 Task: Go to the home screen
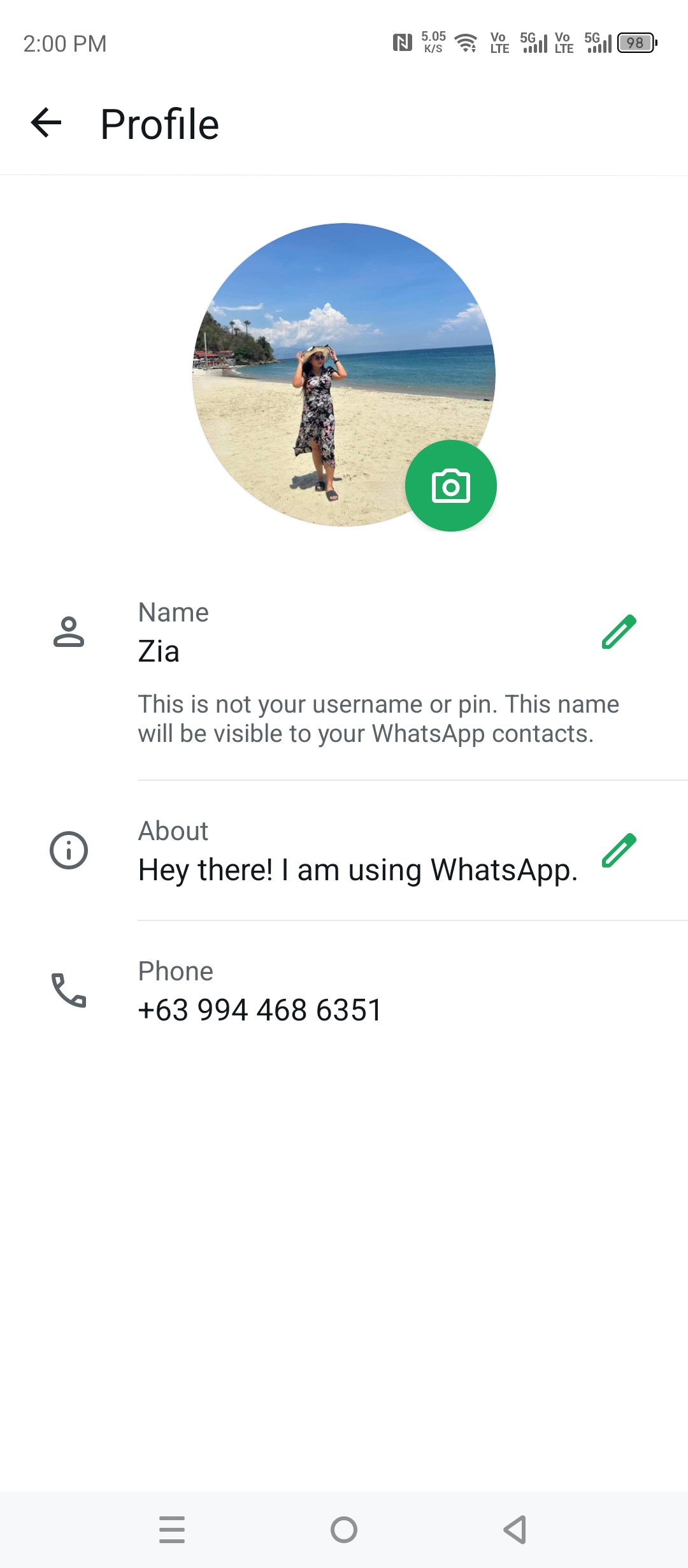(x=344, y=1530)
